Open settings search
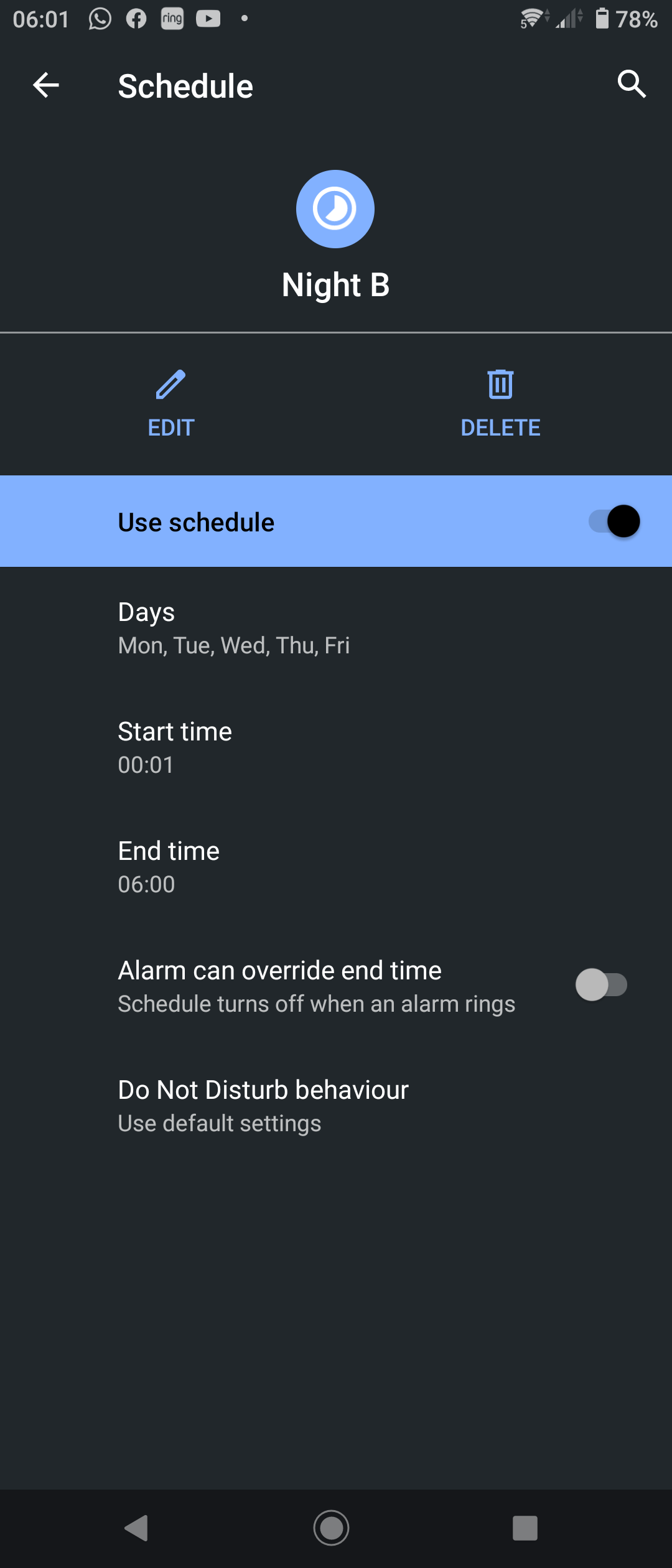 click(631, 84)
